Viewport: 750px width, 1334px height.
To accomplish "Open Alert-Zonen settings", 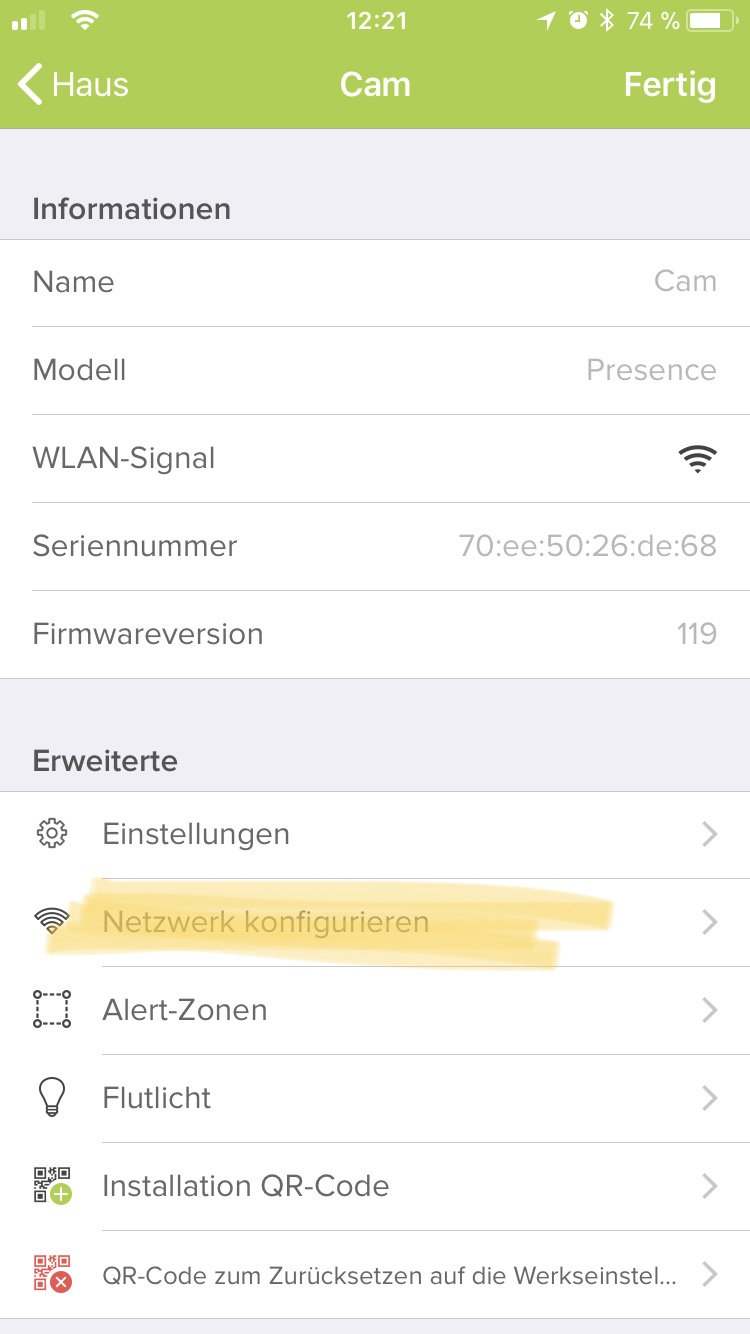I will point(375,1010).
